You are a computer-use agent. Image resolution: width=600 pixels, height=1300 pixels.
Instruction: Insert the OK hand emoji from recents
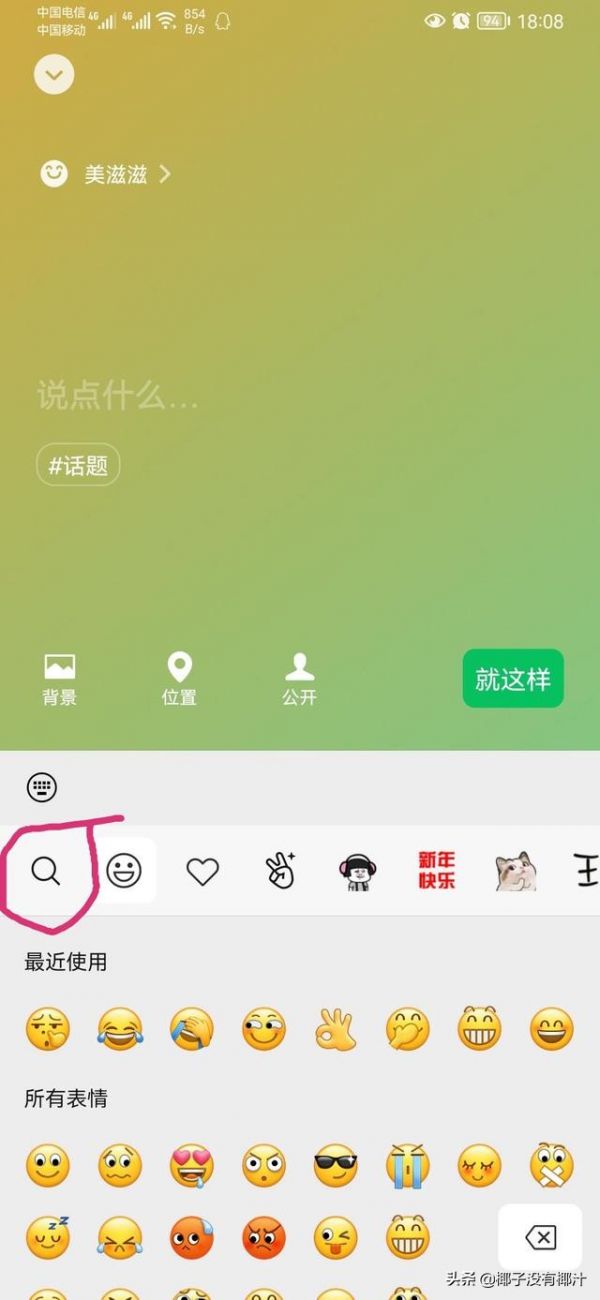coord(335,1029)
